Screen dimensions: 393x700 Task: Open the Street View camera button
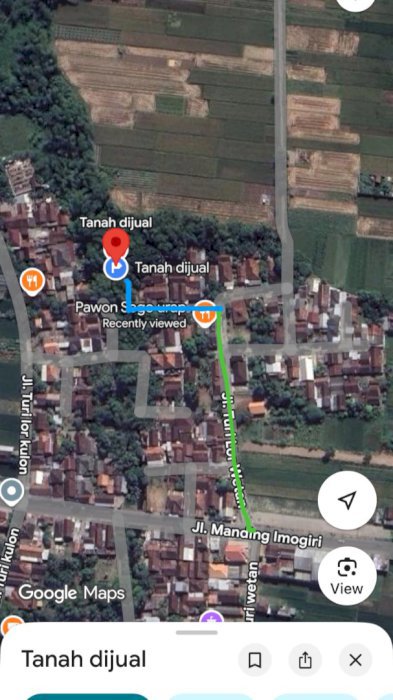click(x=347, y=576)
